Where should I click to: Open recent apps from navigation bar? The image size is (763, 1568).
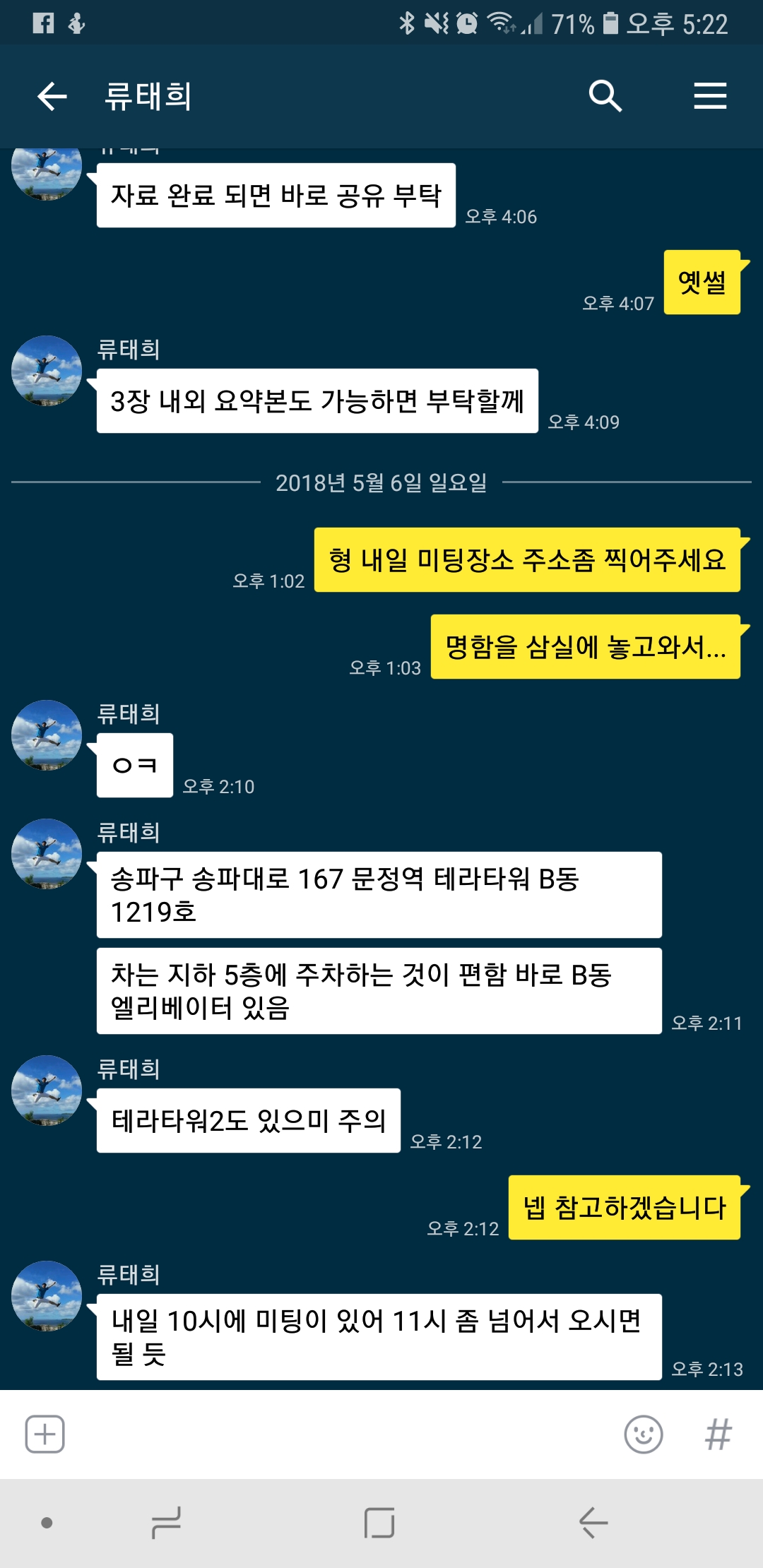[x=167, y=1523]
